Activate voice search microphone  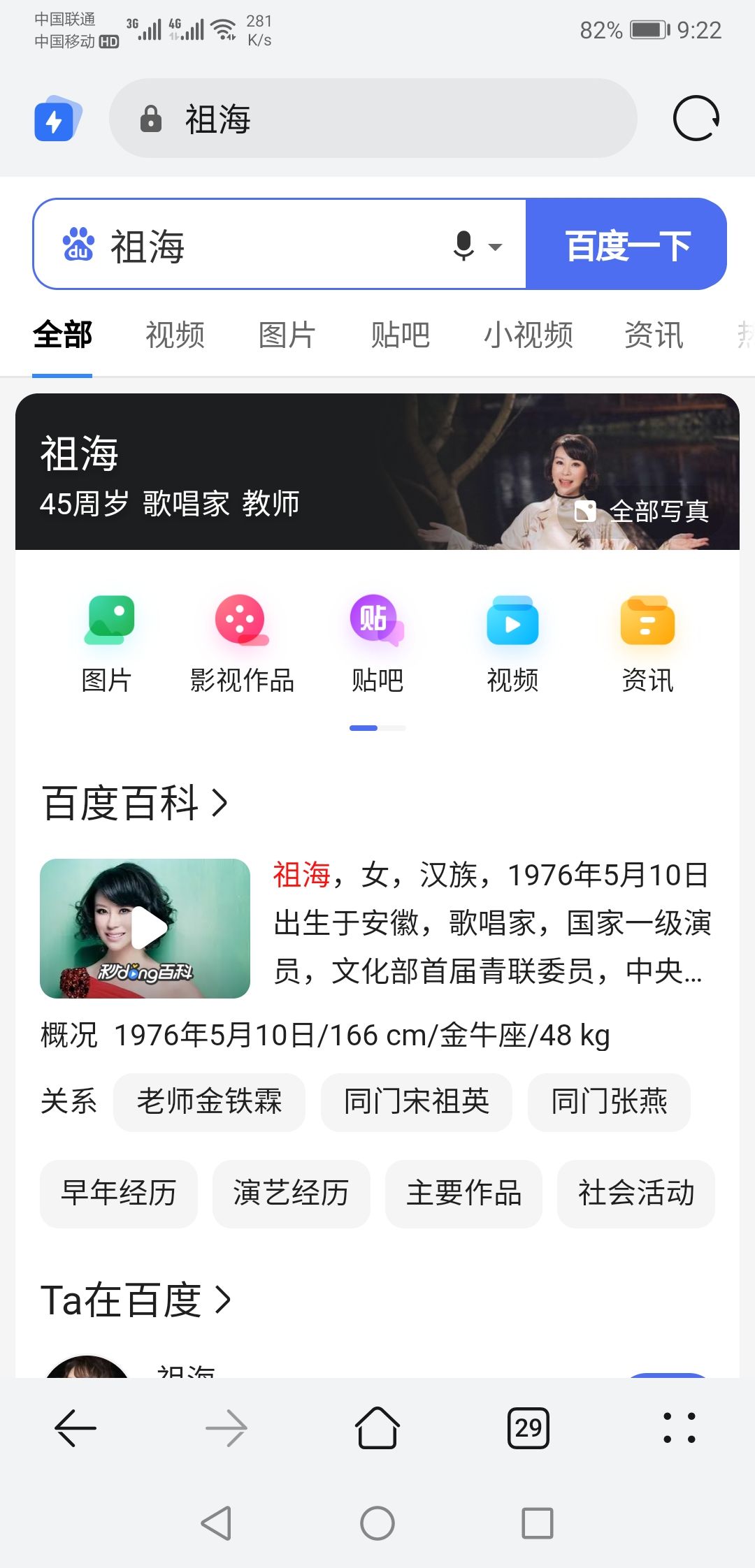click(463, 246)
